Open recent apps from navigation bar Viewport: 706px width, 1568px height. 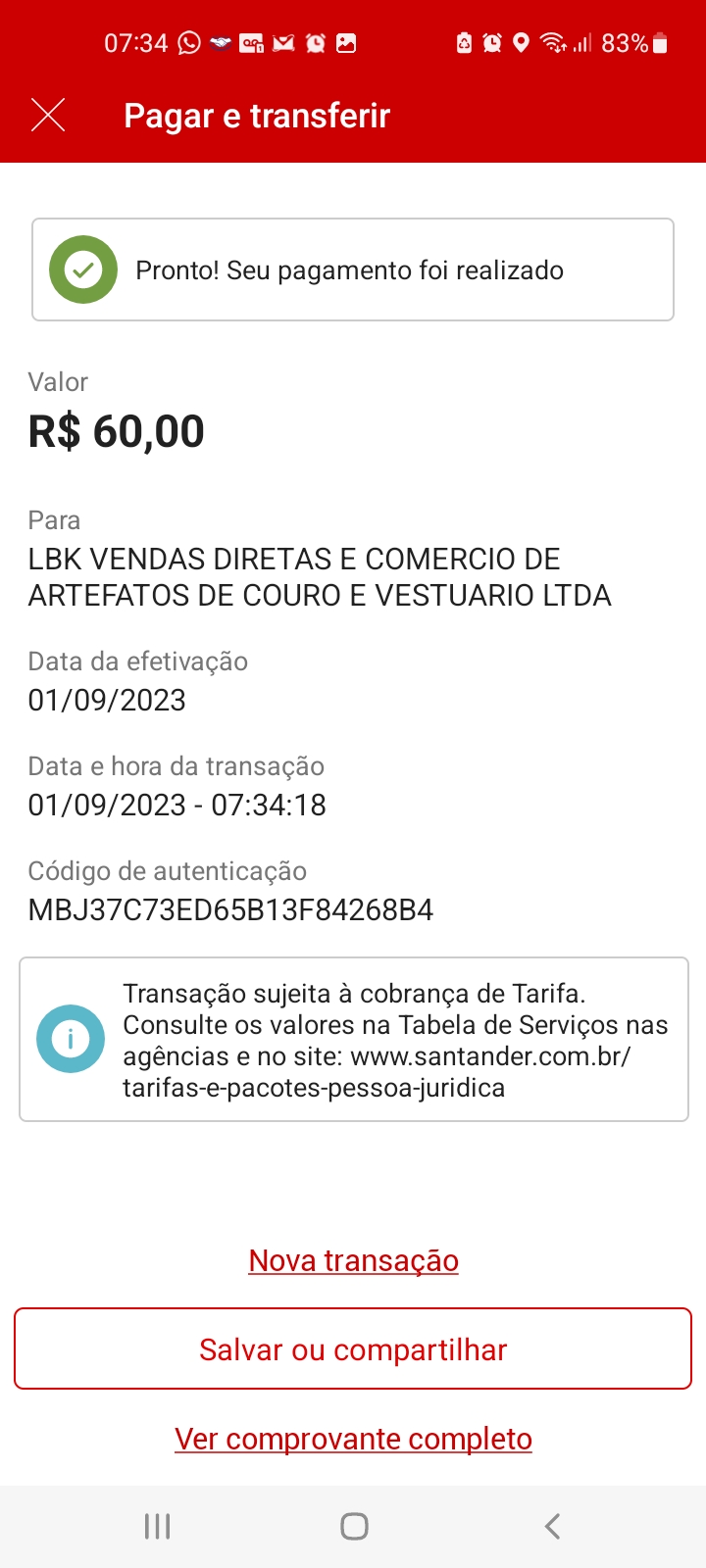(x=157, y=1526)
